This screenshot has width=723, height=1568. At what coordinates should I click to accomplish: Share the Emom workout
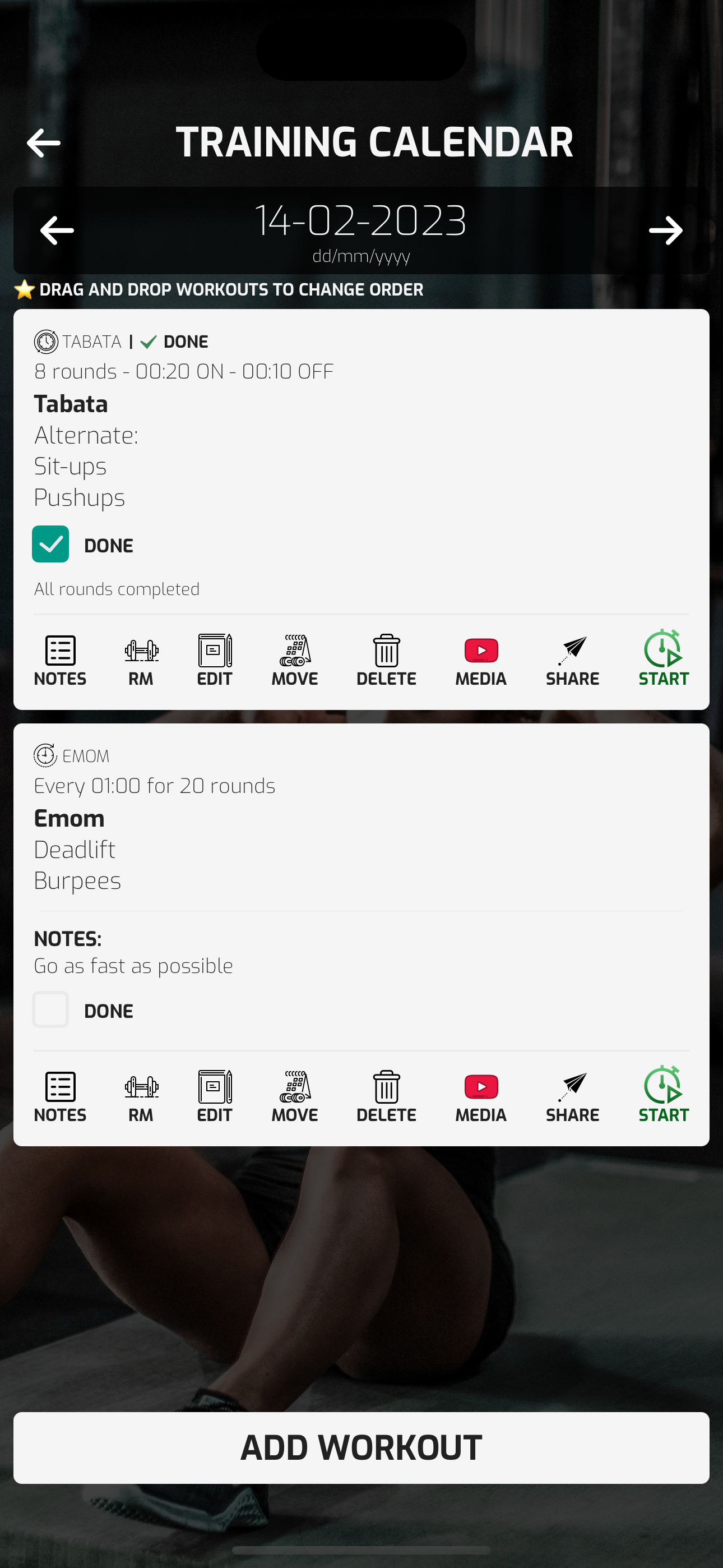pos(572,1096)
